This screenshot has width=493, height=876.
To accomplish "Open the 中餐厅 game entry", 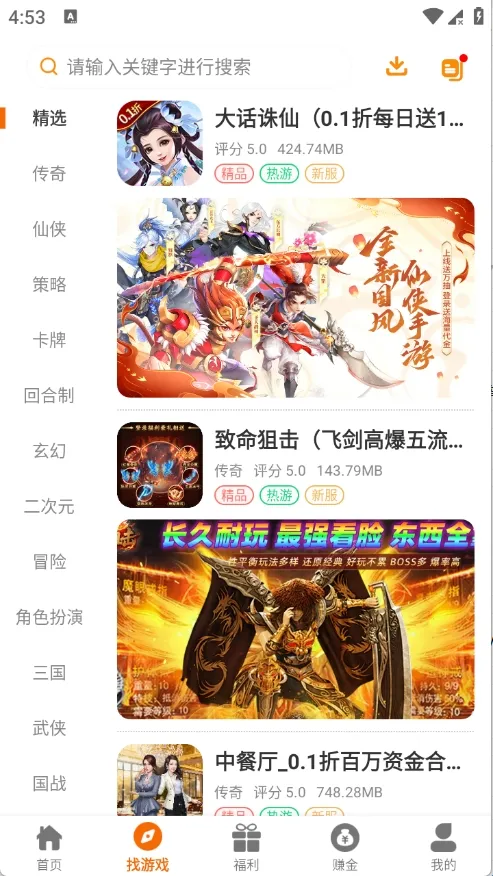I will 295,780.
